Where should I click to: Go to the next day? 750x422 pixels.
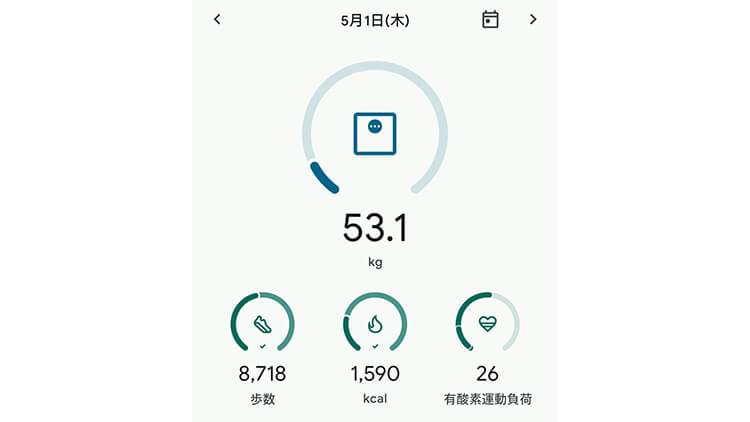[x=533, y=19]
